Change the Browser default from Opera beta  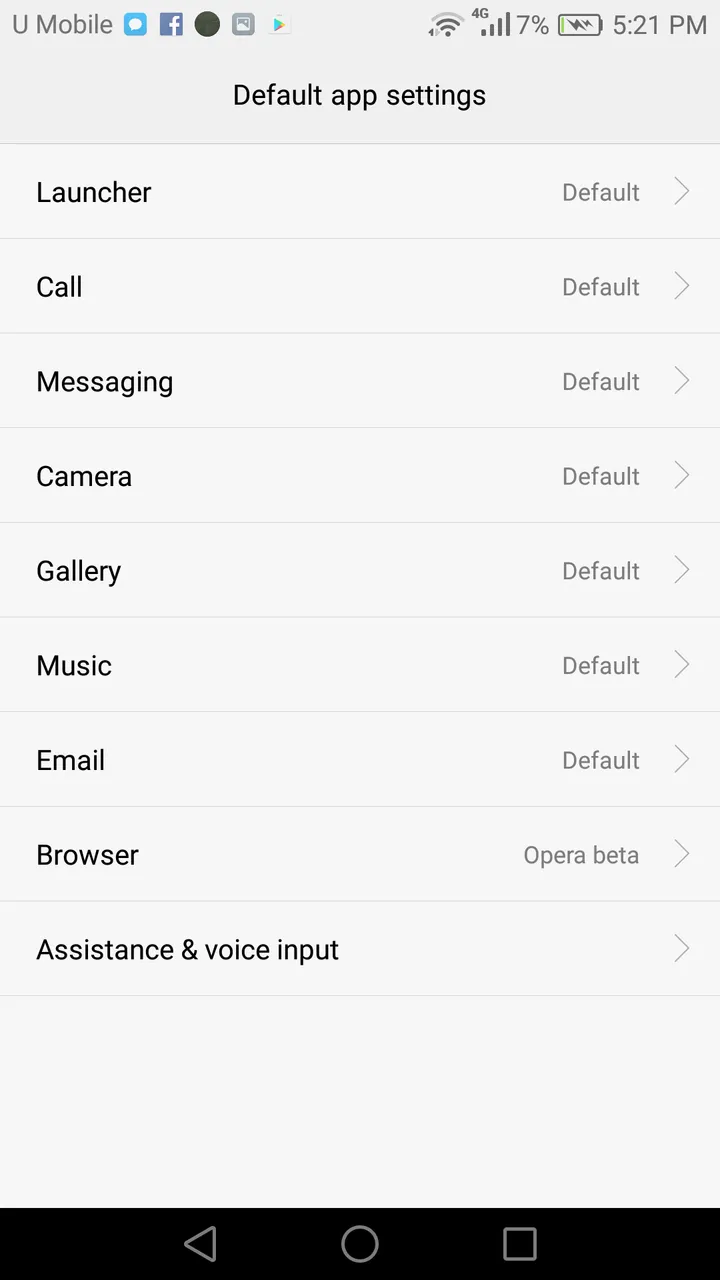[x=360, y=854]
